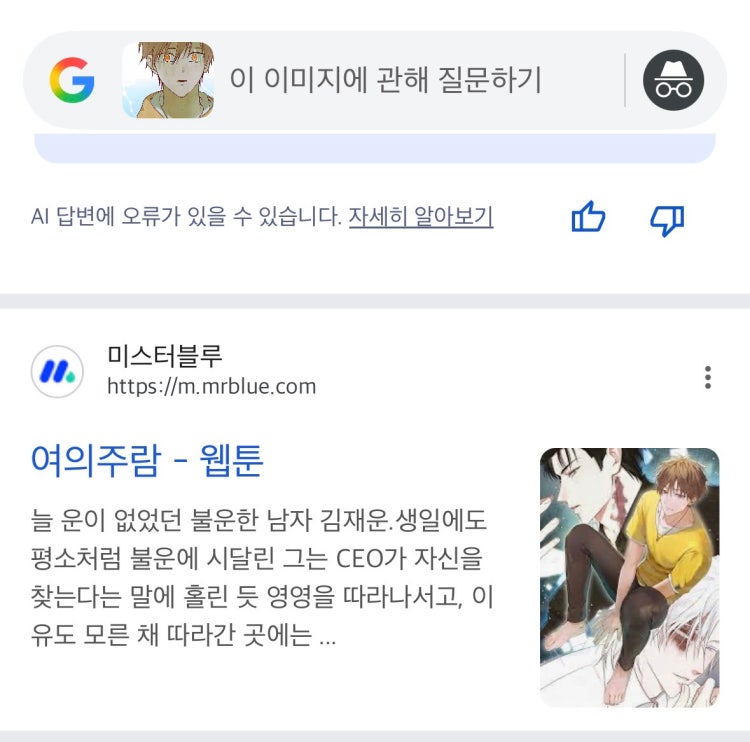The width and height of the screenshot is (750, 742).
Task: Tap the '이 이미지에 관해 질문하기' field
Action: click(x=386, y=80)
